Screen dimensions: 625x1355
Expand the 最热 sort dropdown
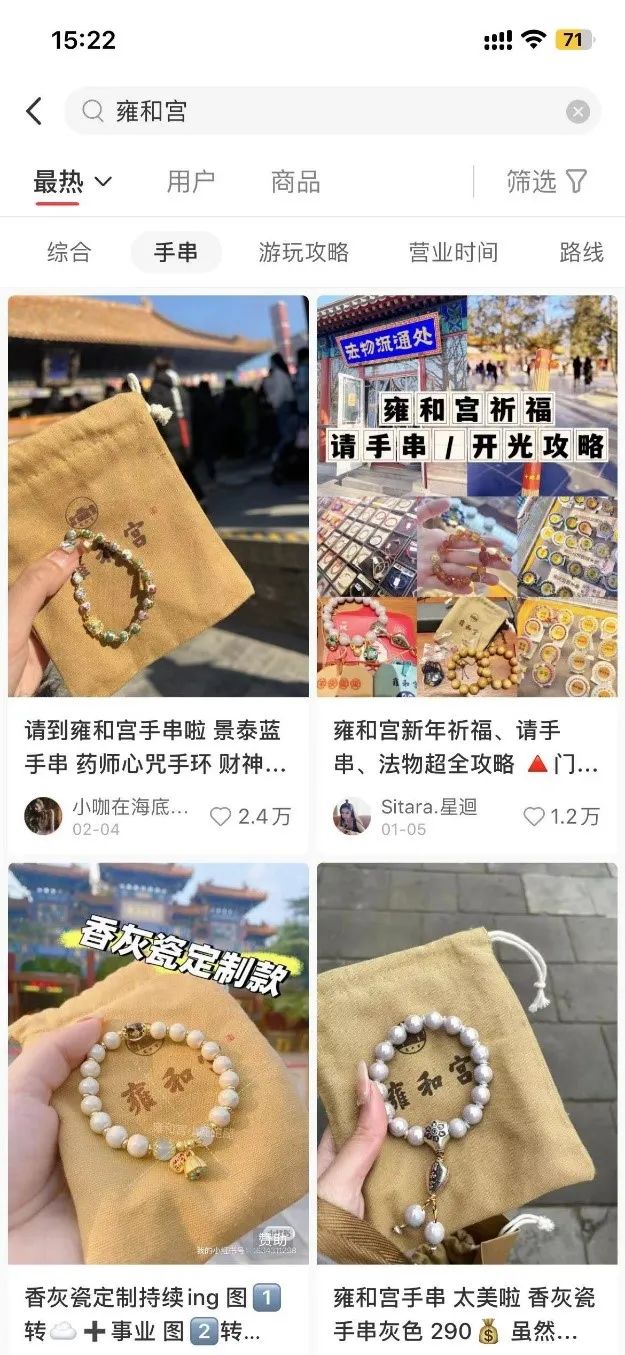(x=73, y=182)
